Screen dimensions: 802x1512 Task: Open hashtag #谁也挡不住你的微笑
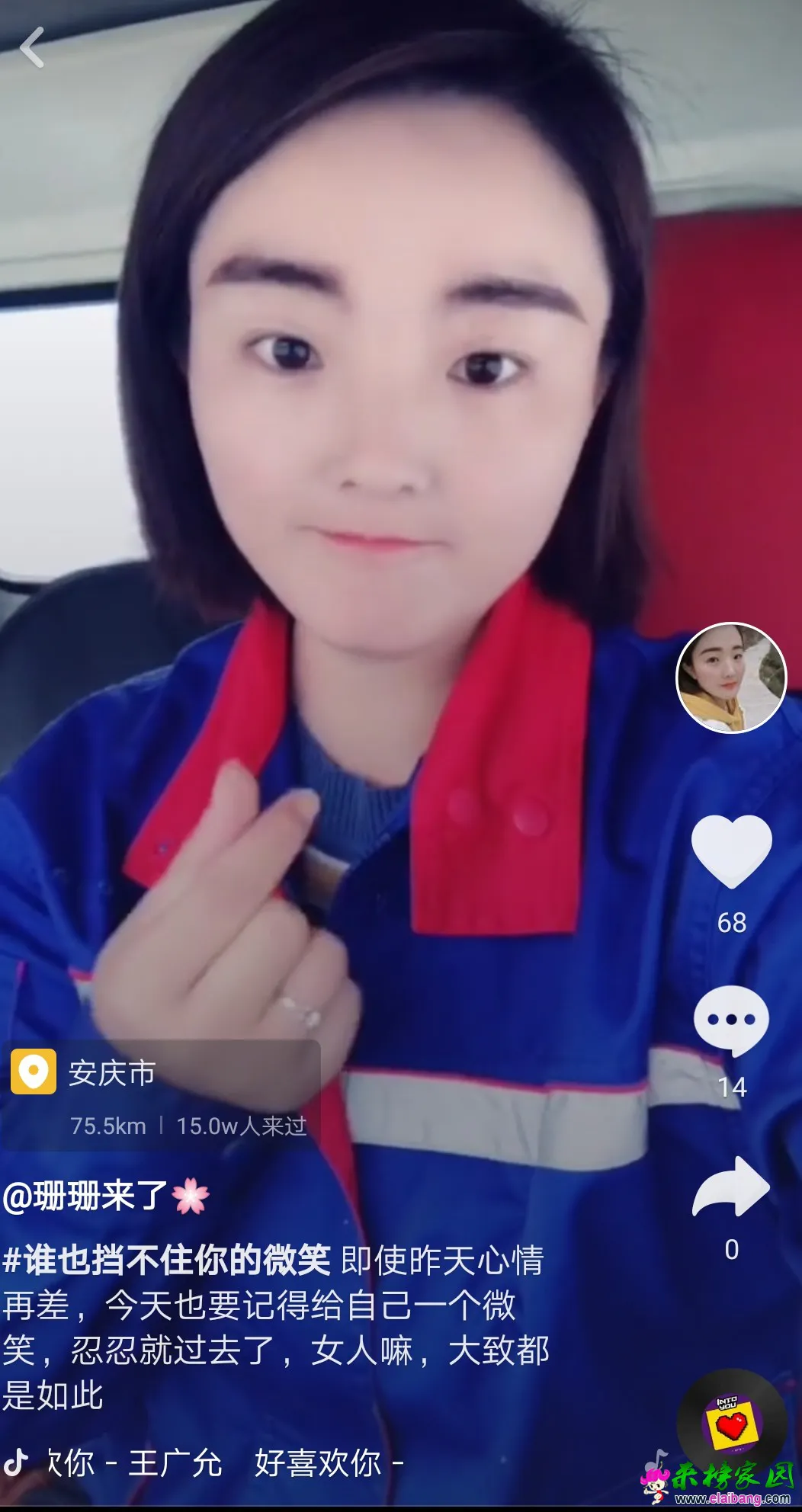point(166,1259)
